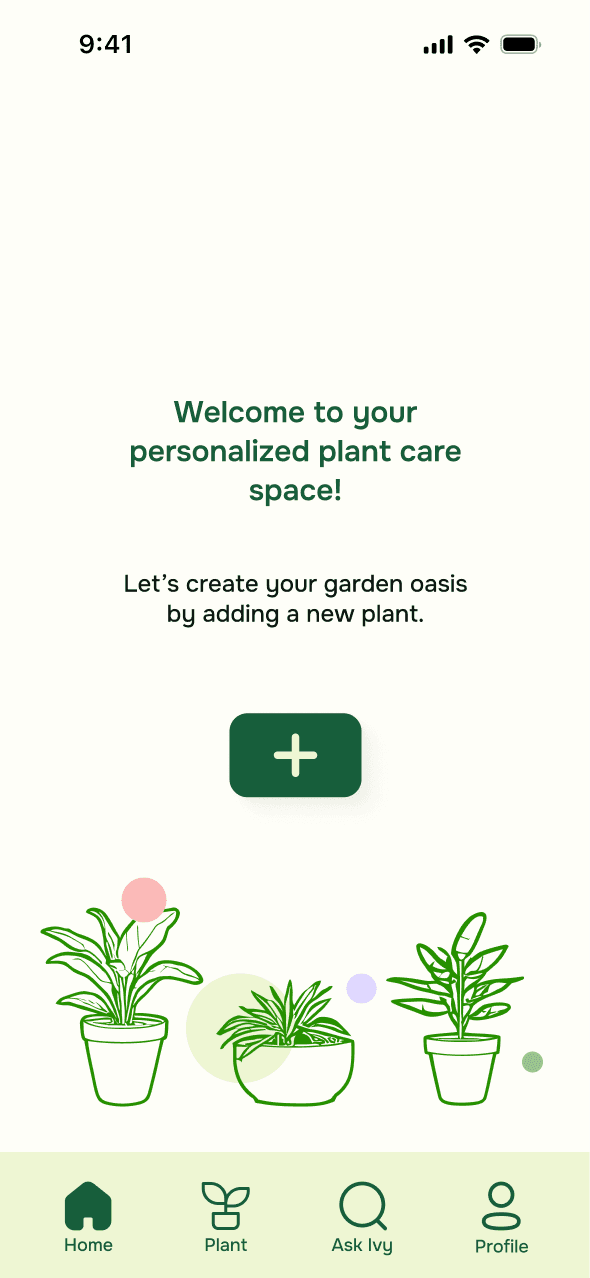The height and width of the screenshot is (1278, 590).
Task: Switch to the Plant tab
Action: coord(226,1217)
